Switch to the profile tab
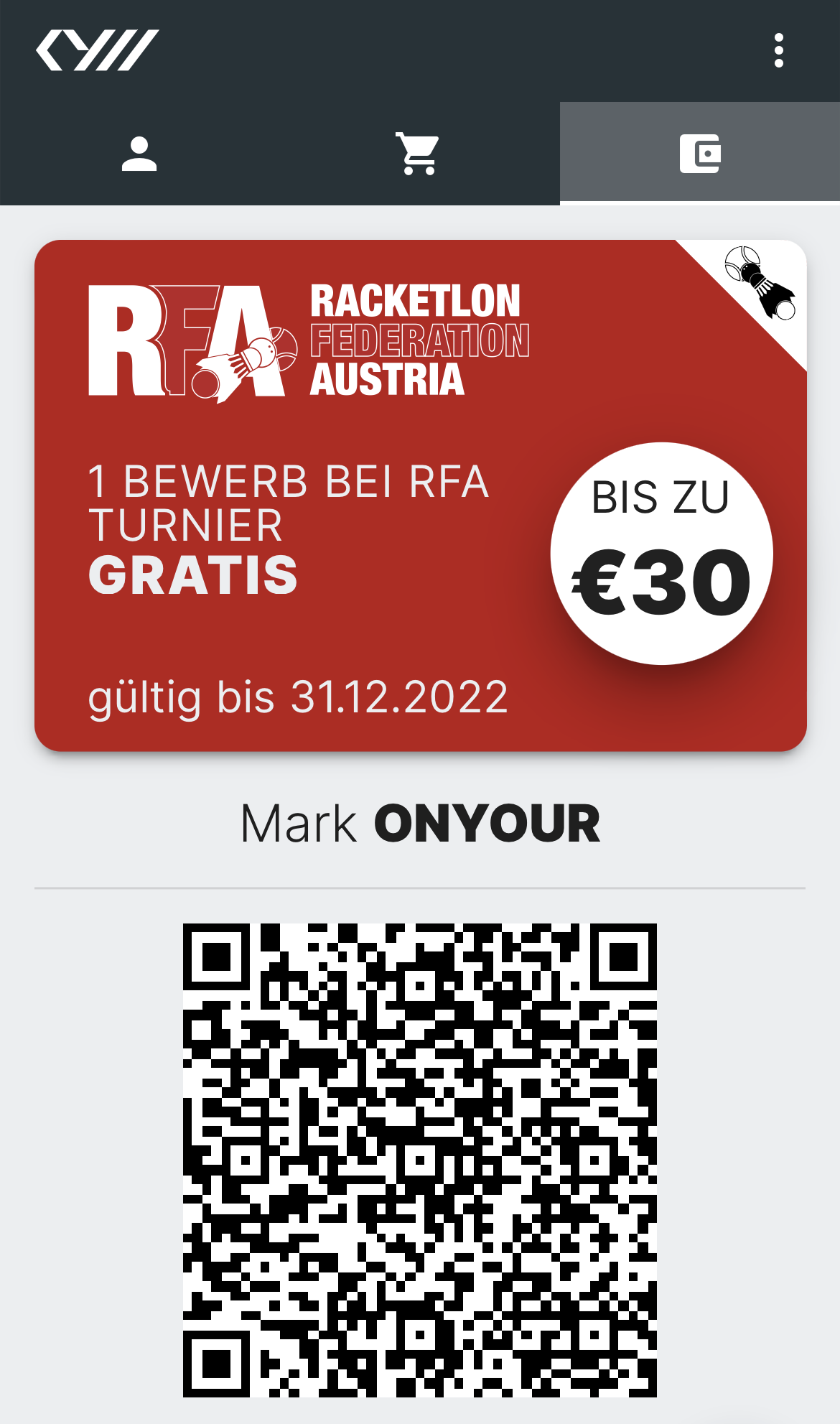Viewport: 840px width, 1424px height. (x=139, y=154)
